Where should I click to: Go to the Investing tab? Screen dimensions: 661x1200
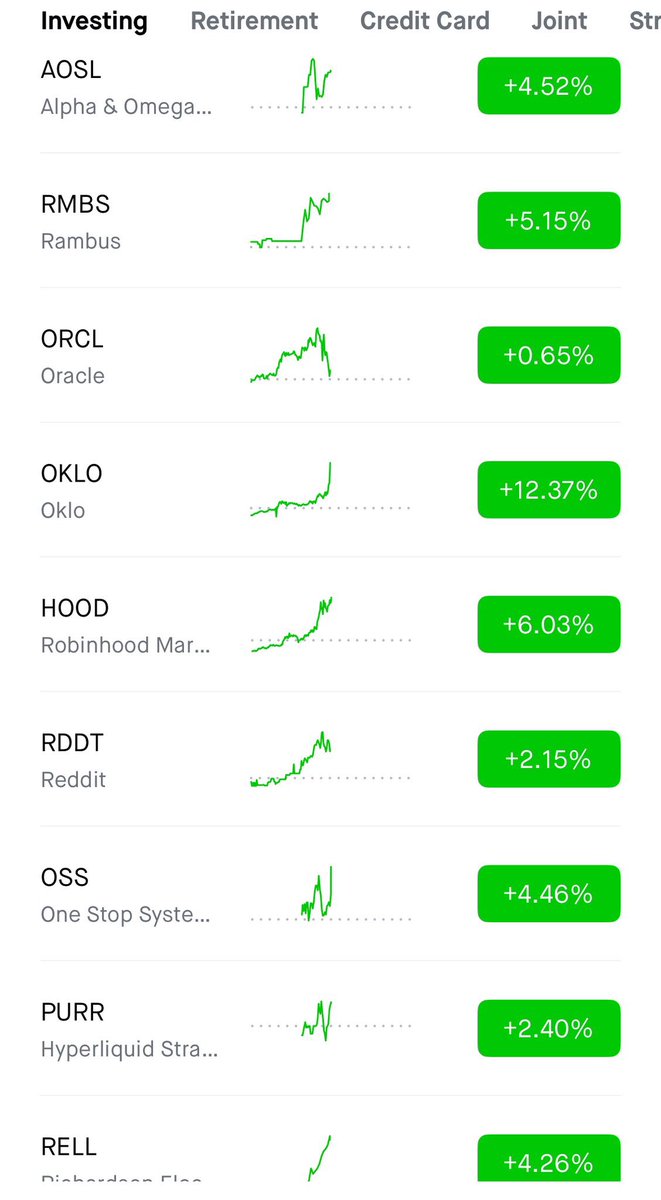point(93,20)
